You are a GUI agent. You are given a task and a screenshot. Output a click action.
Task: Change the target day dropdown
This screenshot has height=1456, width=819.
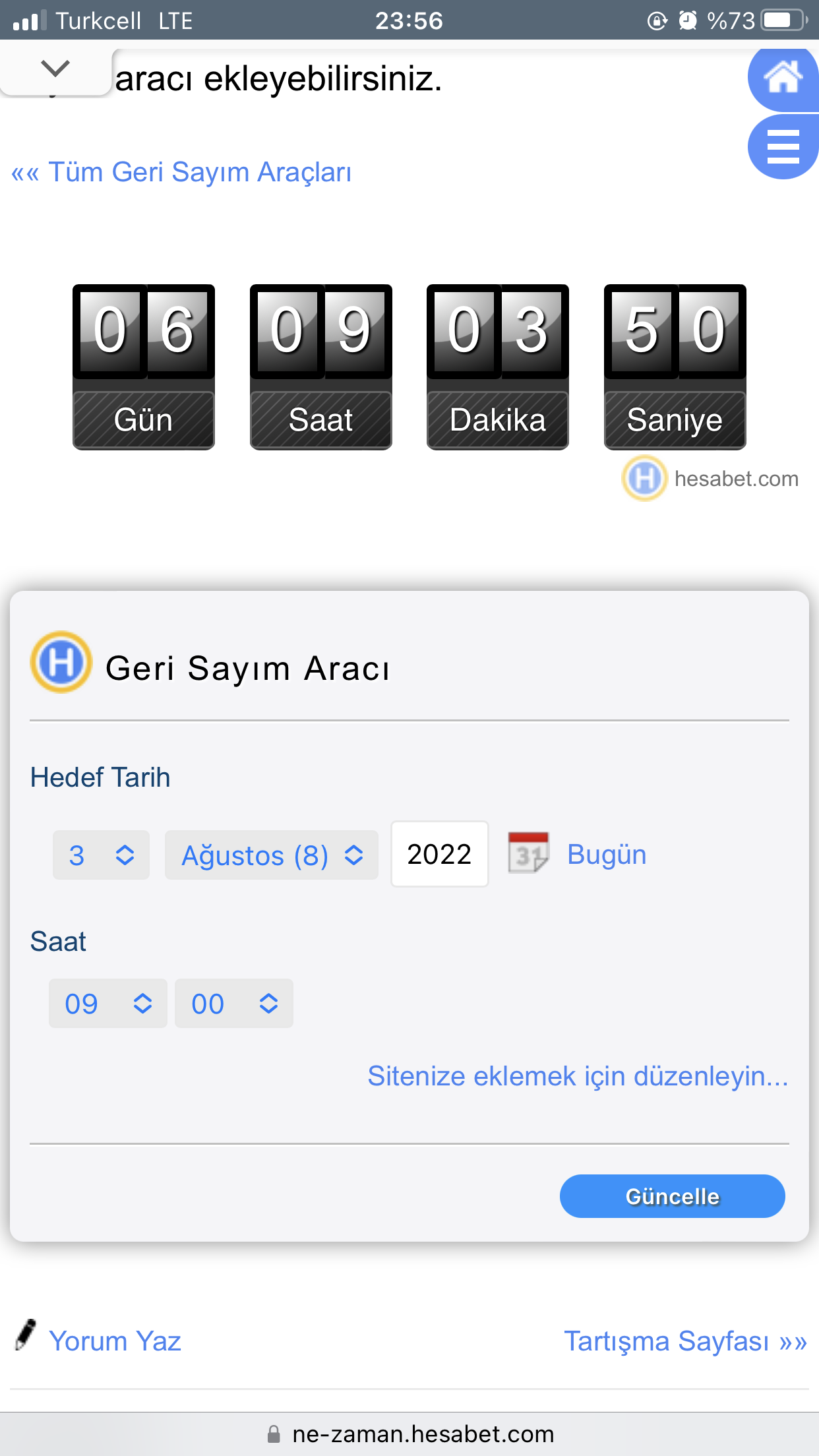[101, 855]
